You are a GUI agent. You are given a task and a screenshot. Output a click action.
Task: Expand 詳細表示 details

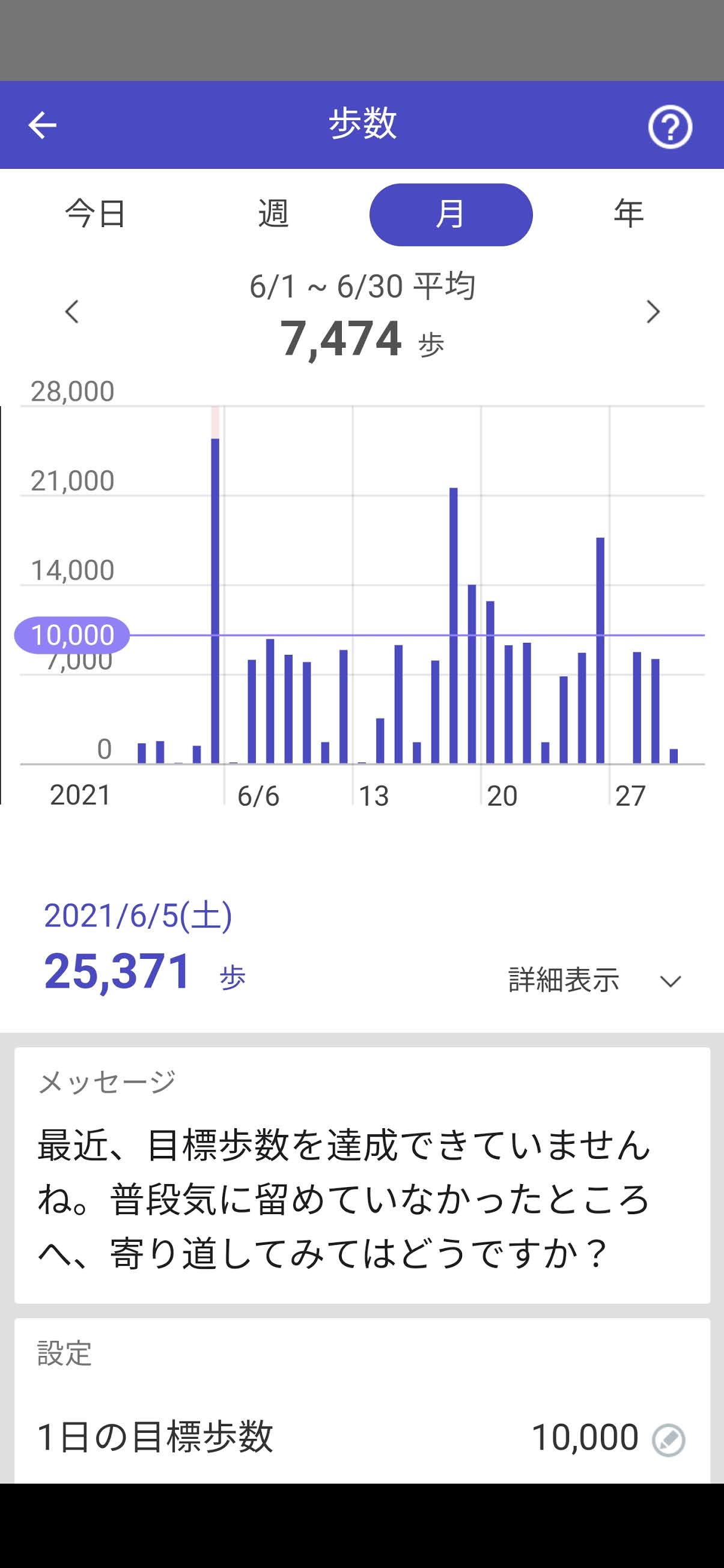tap(594, 980)
